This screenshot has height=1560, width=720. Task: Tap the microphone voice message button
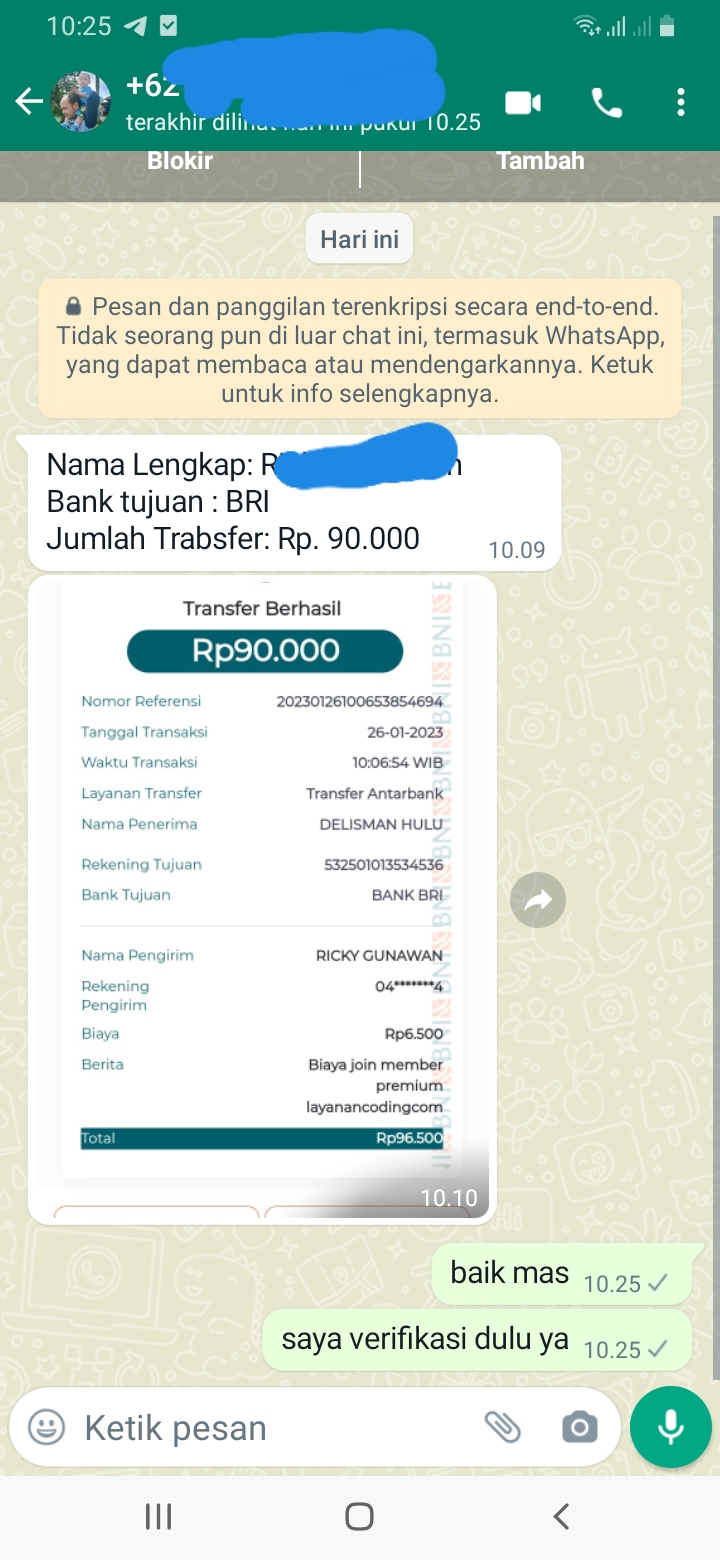point(671,1427)
